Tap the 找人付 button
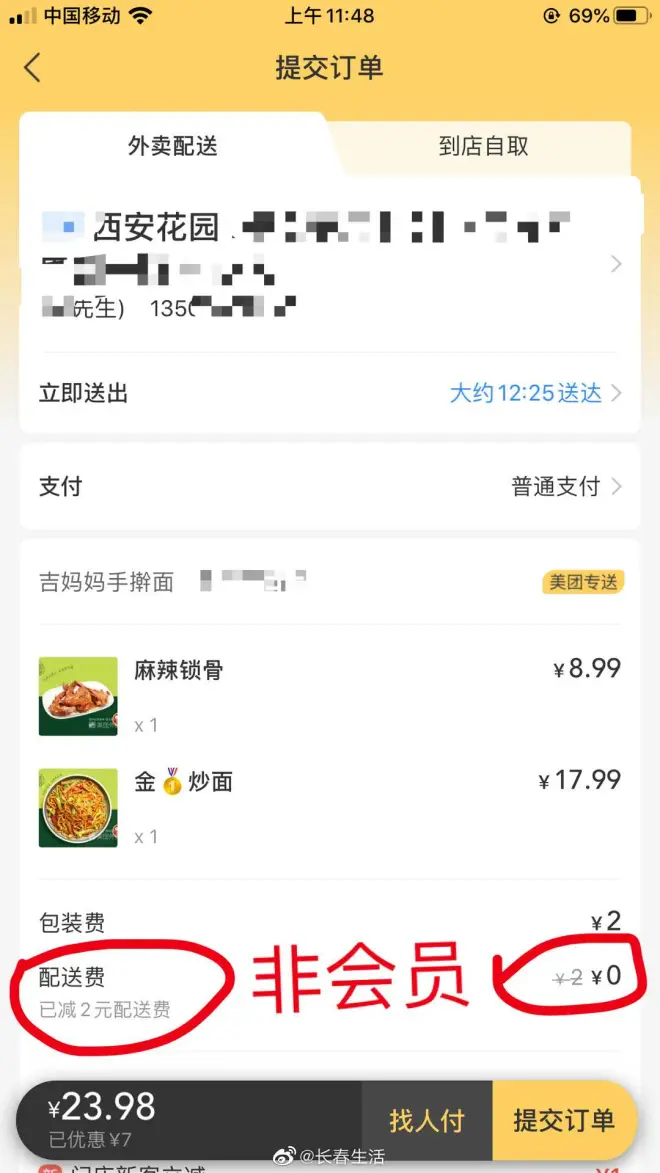This screenshot has width=660, height=1173. (427, 1121)
